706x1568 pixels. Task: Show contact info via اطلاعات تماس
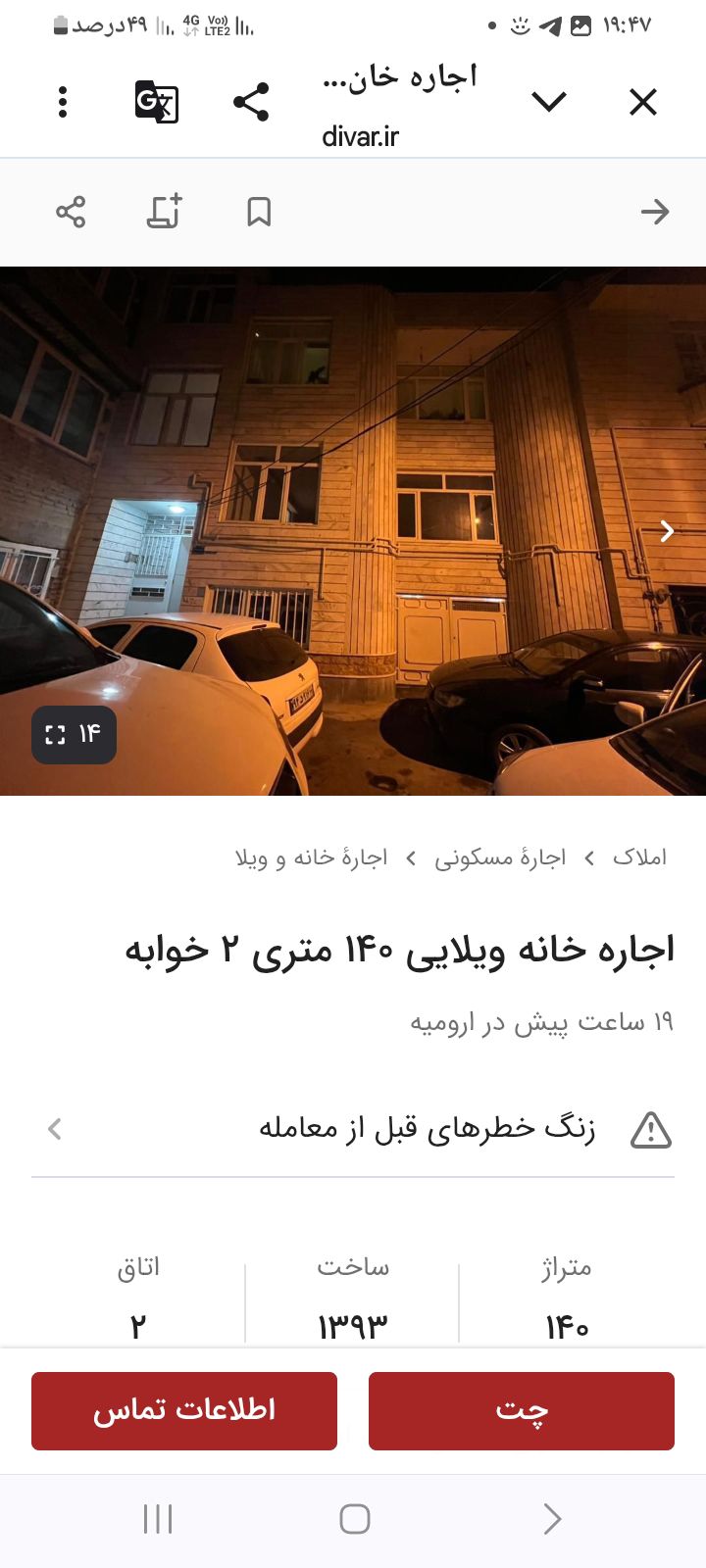(184, 1410)
